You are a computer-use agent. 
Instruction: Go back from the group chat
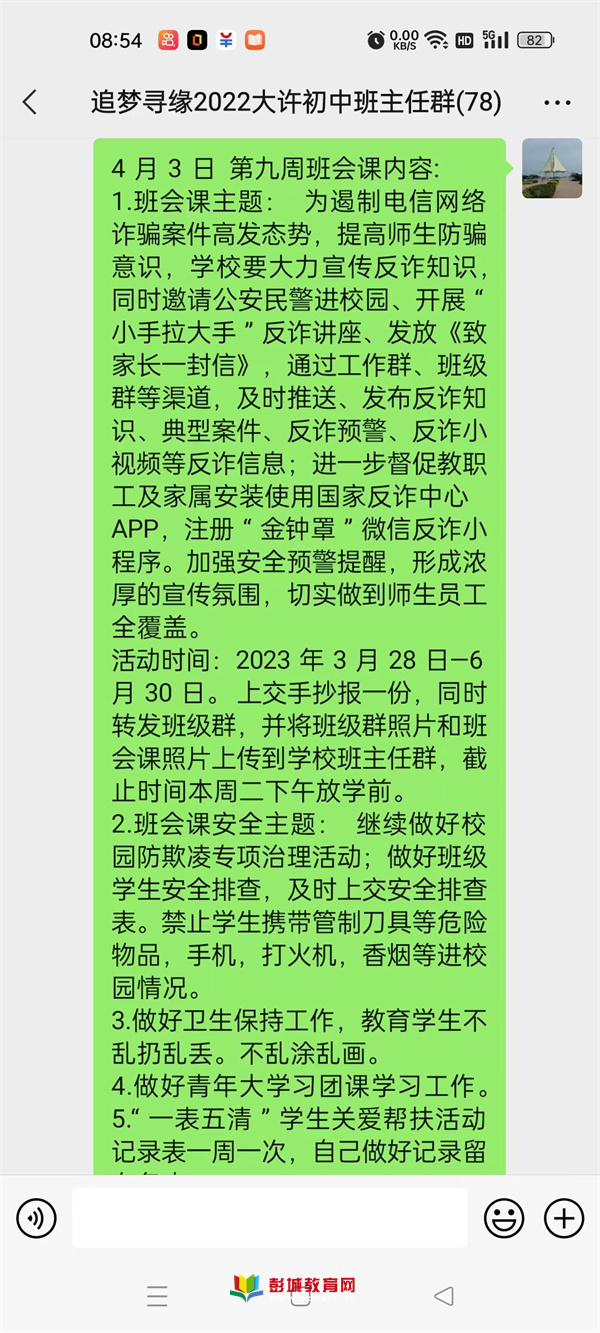click(x=30, y=102)
